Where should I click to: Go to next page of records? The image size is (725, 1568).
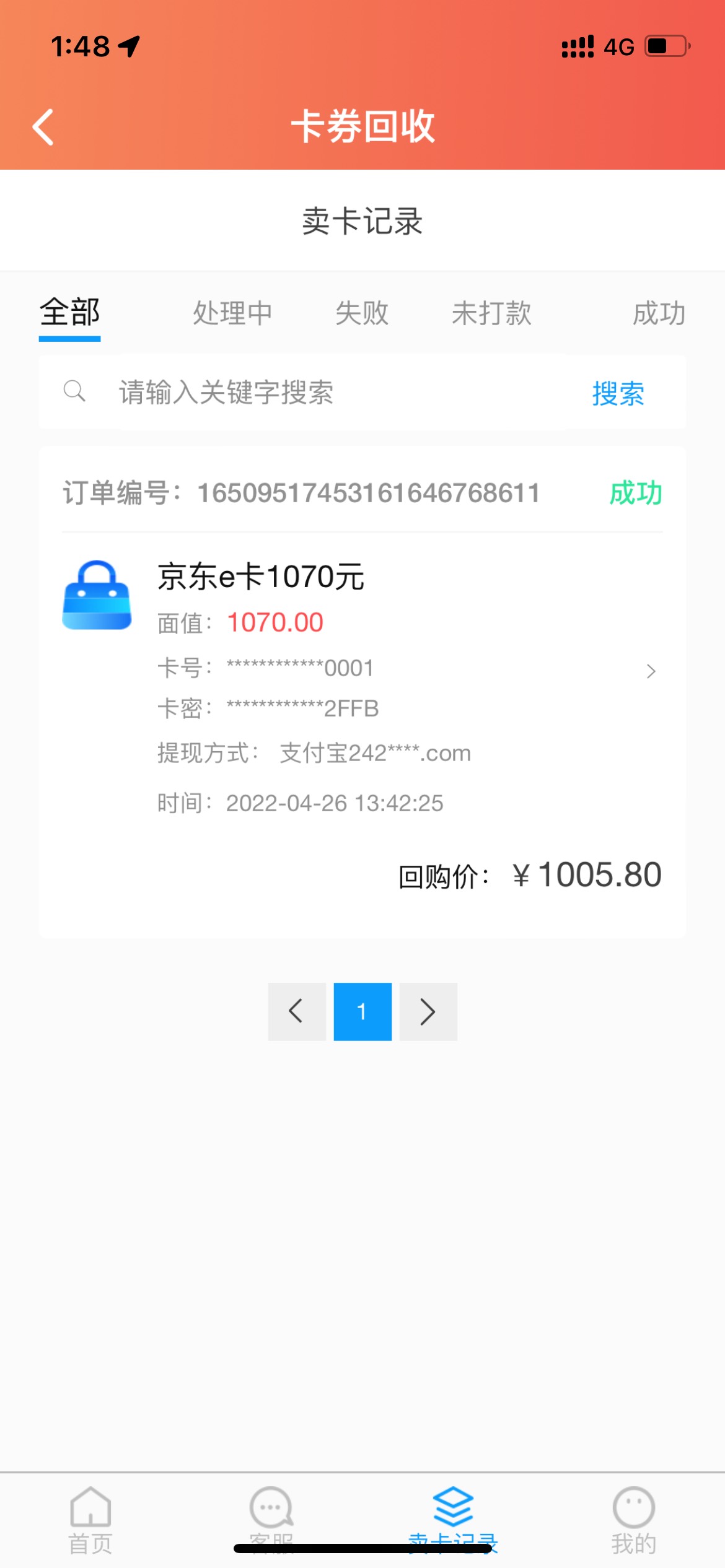coord(428,1012)
